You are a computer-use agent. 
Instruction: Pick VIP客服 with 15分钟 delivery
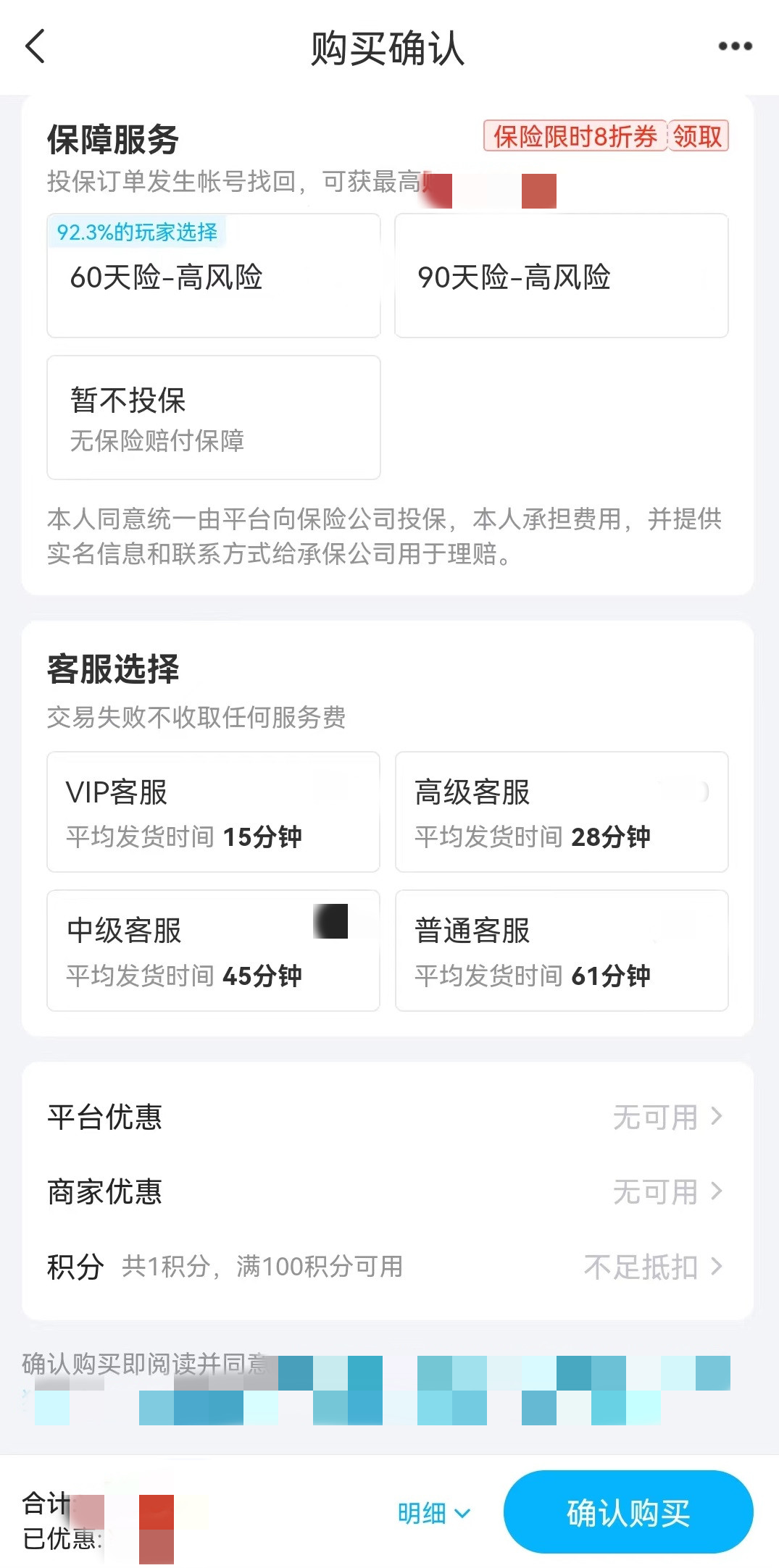click(213, 812)
